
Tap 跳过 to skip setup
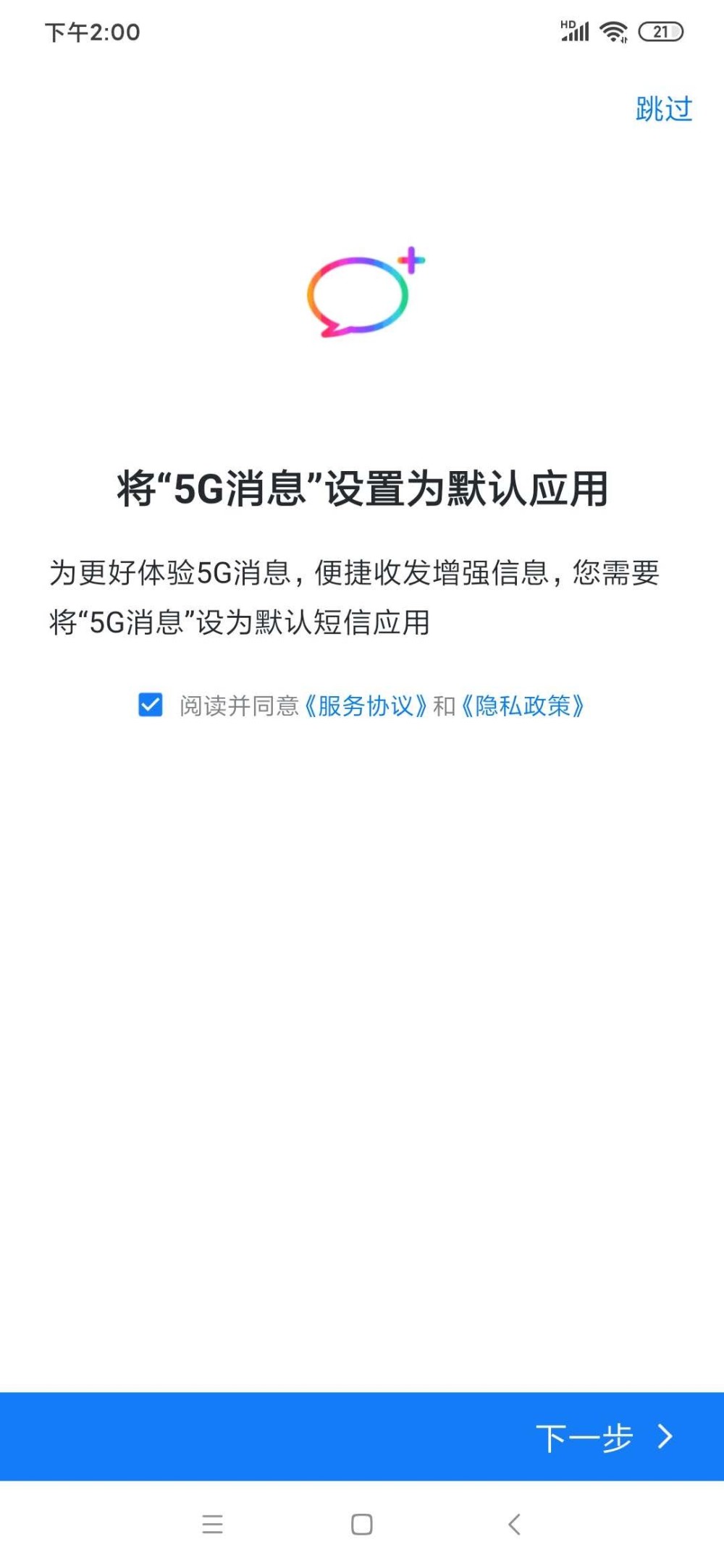(663, 109)
